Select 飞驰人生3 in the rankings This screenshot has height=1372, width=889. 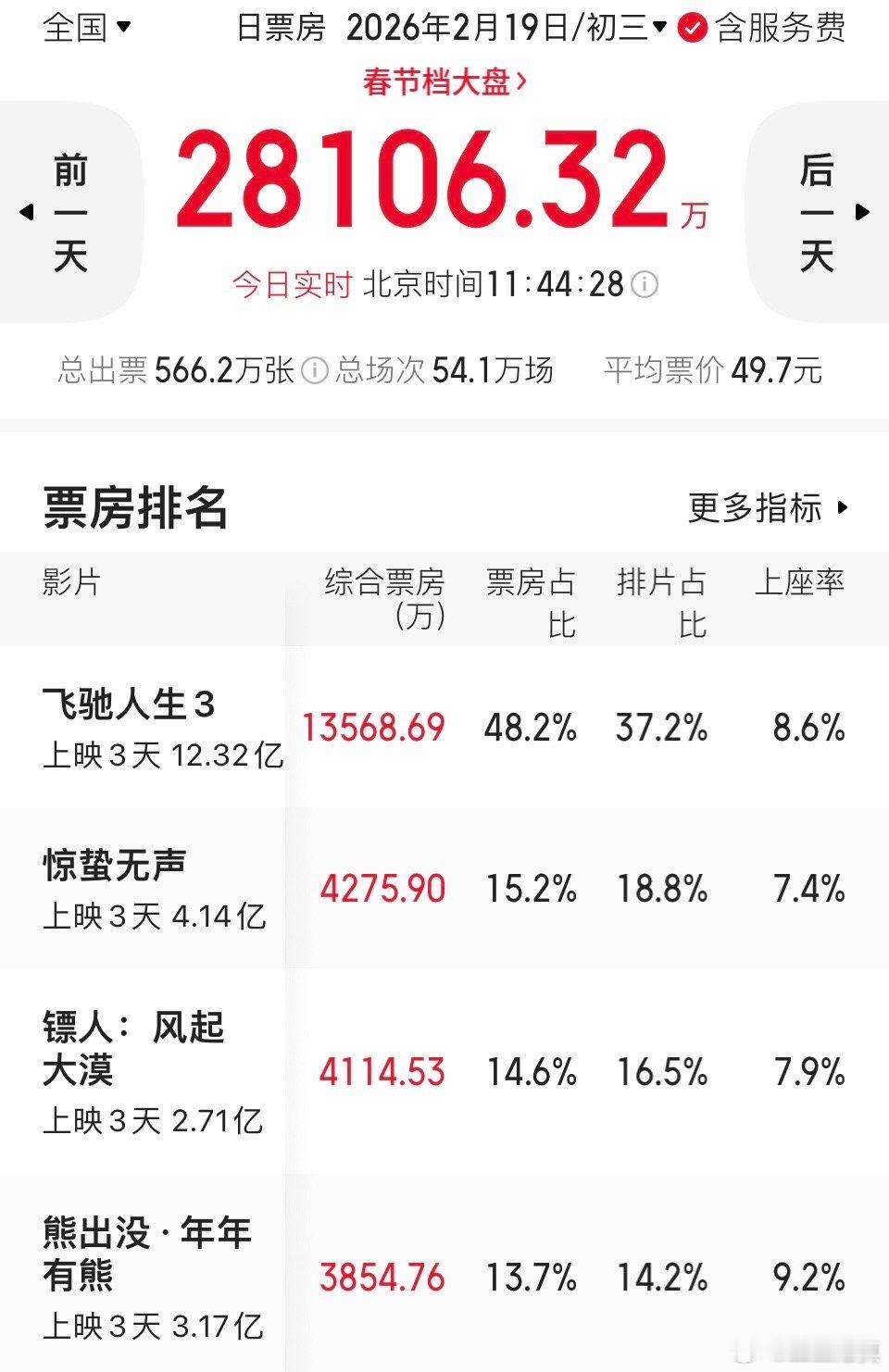tap(130, 704)
